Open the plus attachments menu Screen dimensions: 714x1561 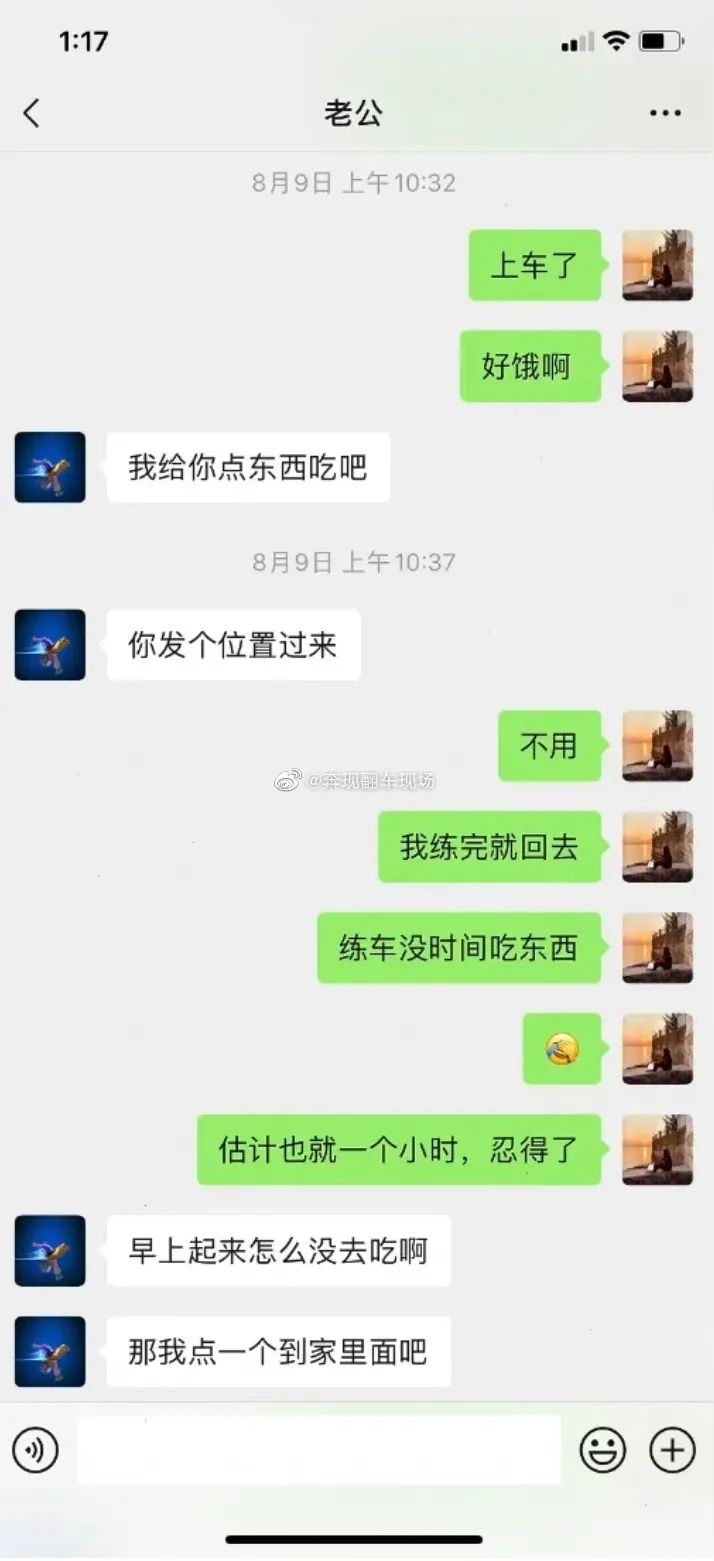tap(672, 1450)
